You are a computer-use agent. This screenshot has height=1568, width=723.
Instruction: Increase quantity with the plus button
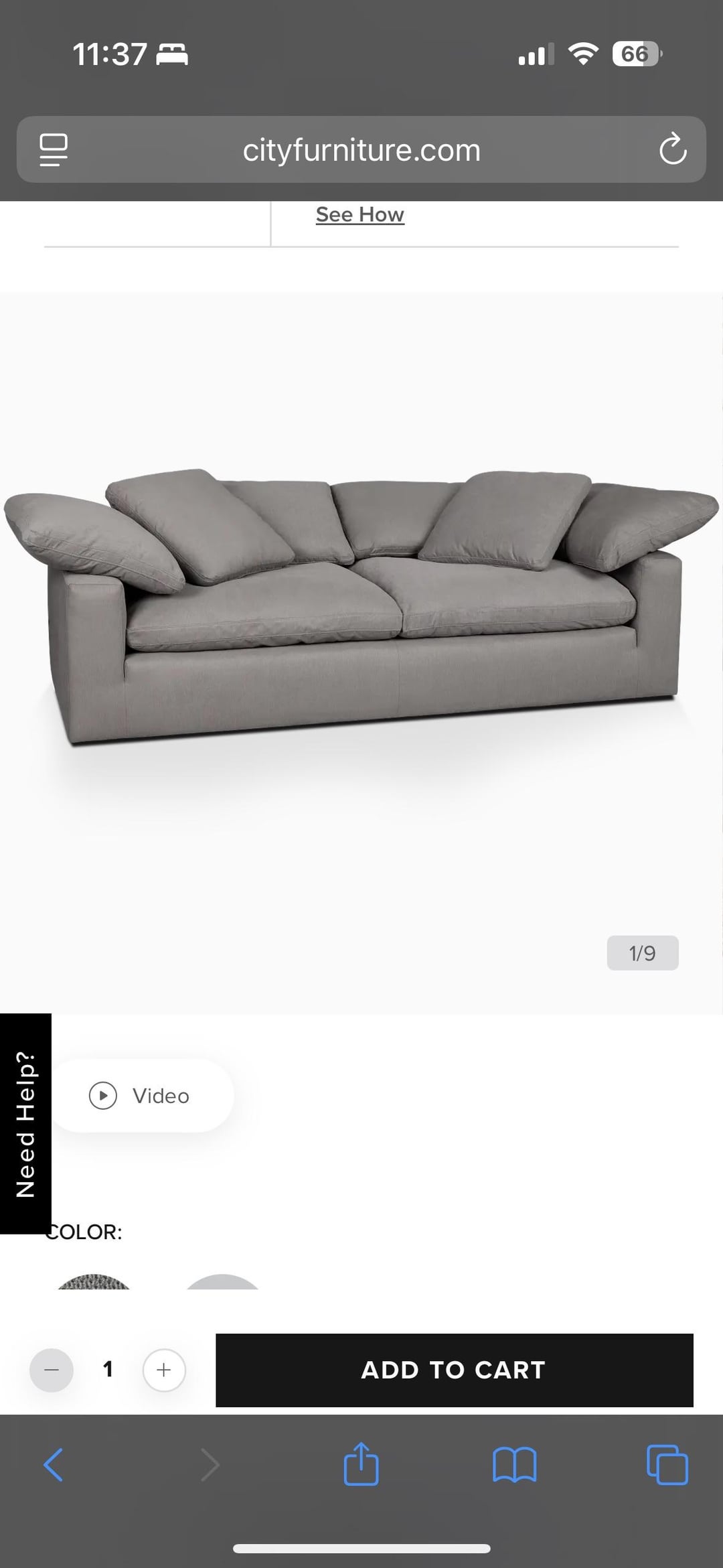[x=164, y=1370]
